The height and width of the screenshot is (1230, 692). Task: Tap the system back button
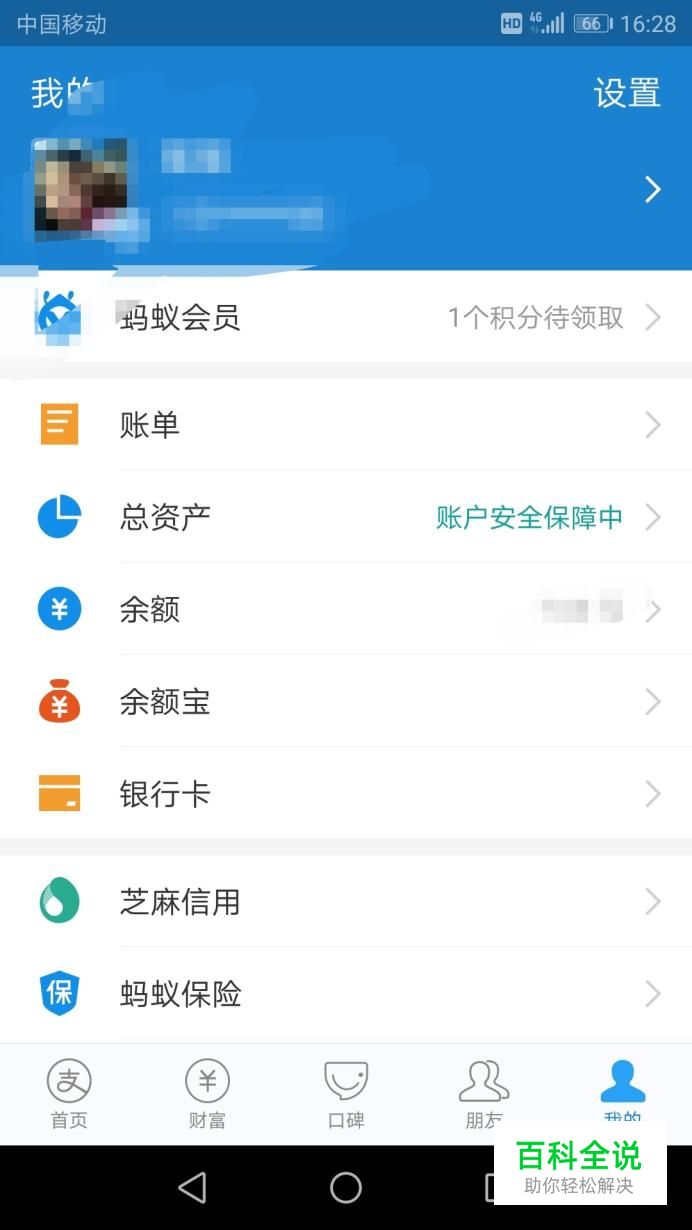[x=192, y=1187]
